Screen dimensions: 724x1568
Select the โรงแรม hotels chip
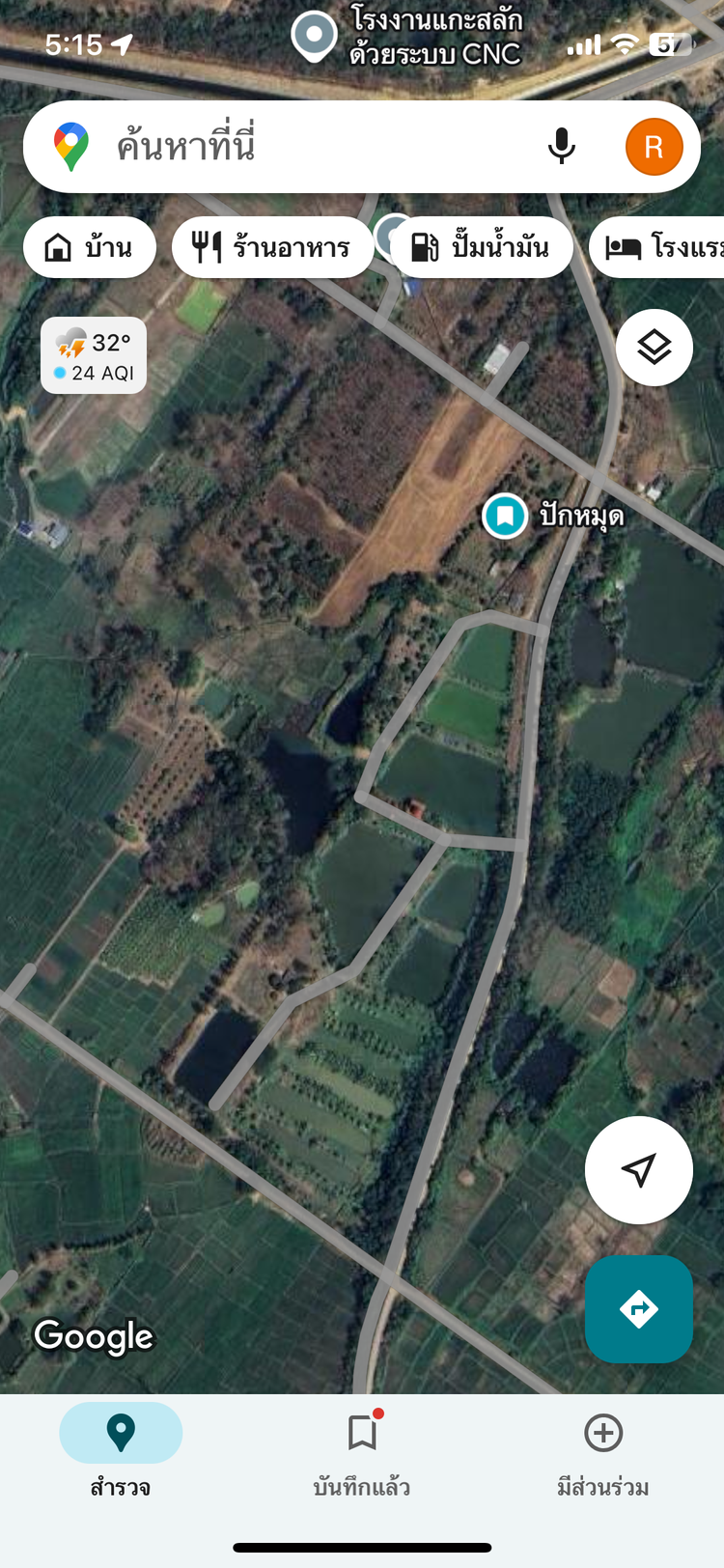[x=658, y=247]
